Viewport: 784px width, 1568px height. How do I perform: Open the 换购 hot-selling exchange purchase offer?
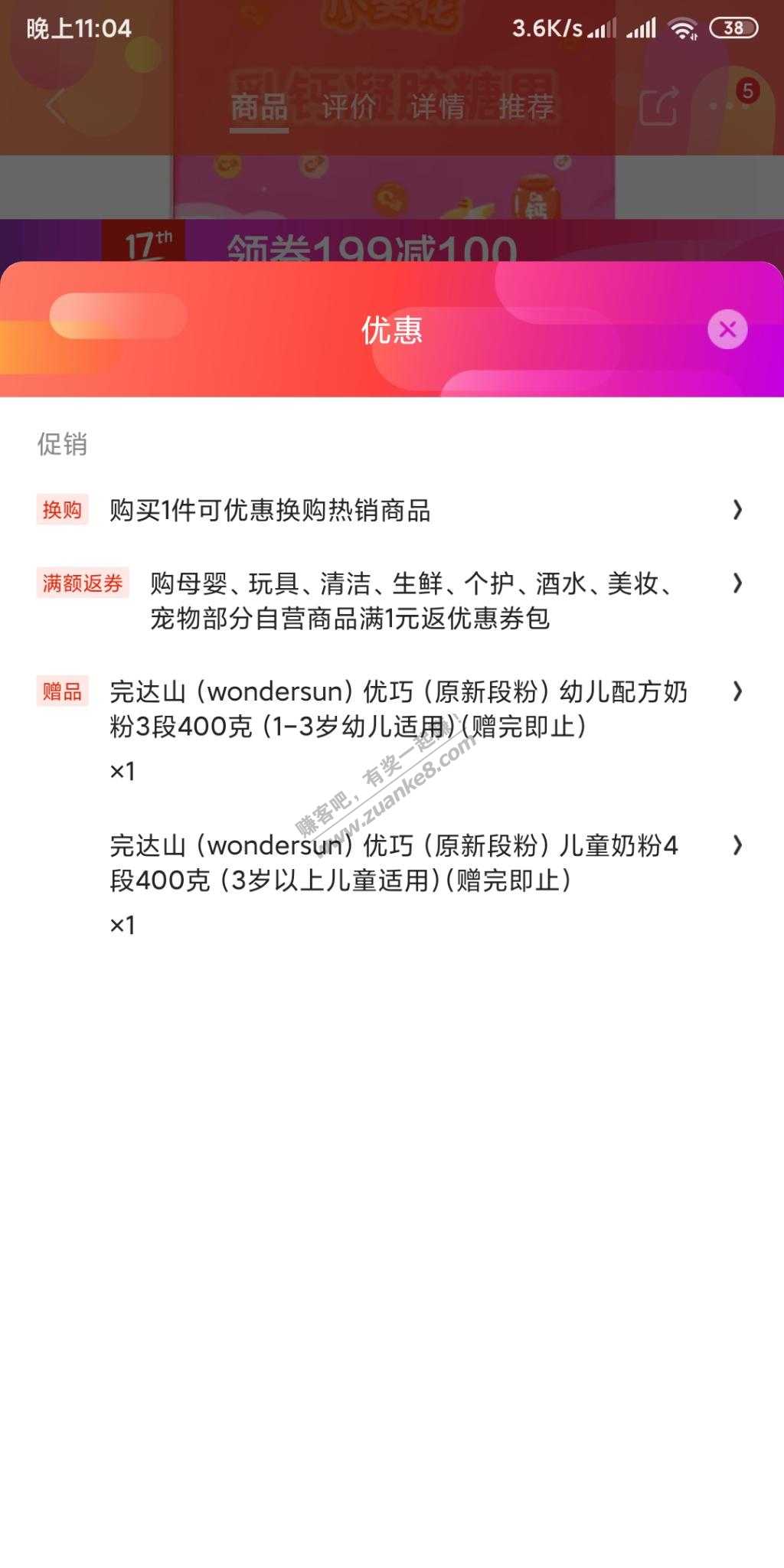tap(390, 510)
